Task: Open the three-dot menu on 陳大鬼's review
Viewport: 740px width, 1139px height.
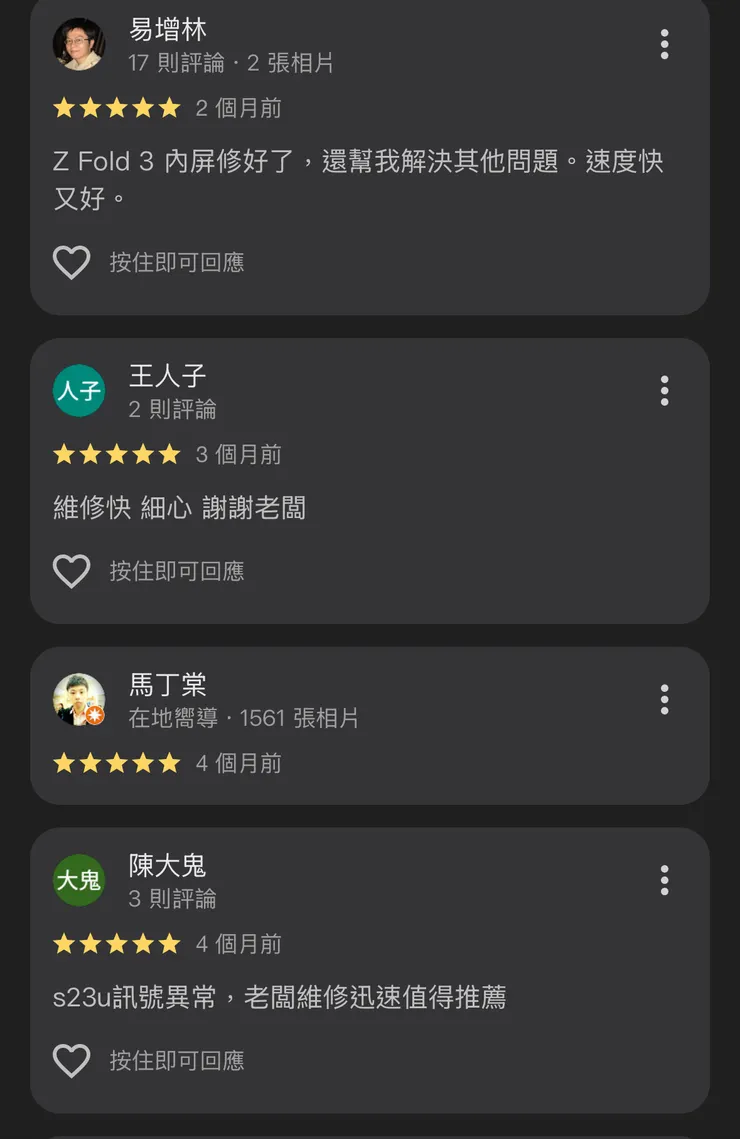Action: 664,879
